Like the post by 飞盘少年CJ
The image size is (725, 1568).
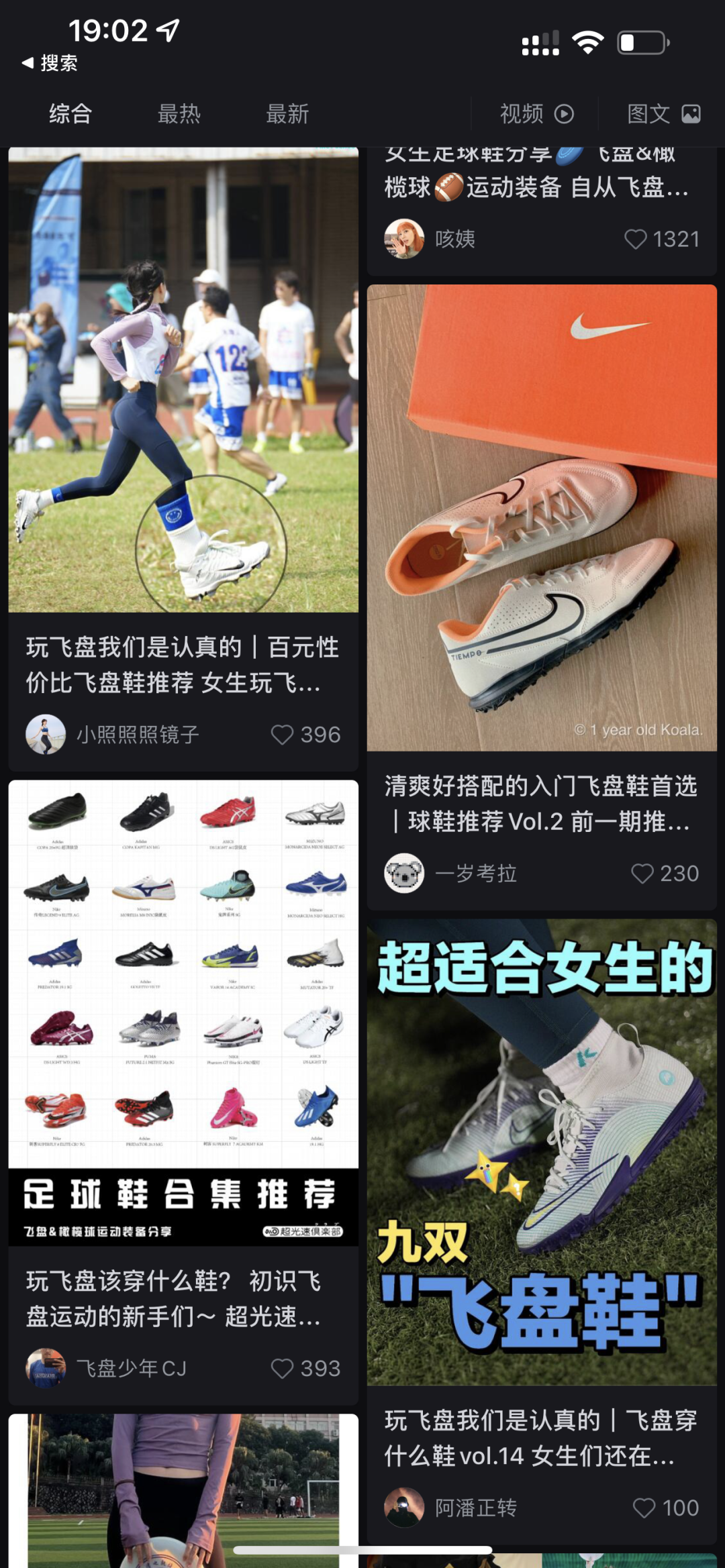(283, 1368)
